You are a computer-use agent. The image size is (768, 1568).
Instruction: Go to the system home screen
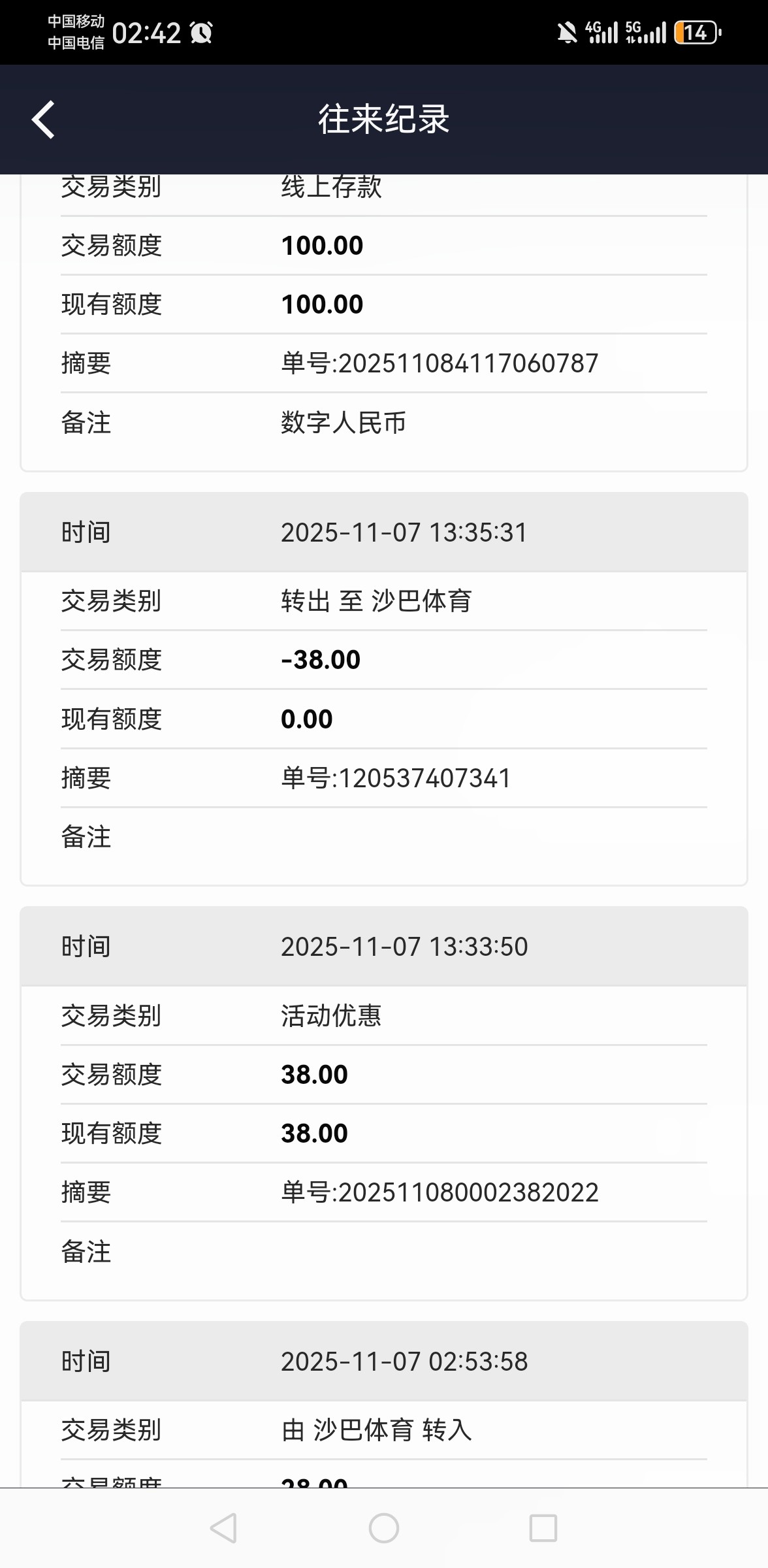pyautogui.click(x=384, y=1528)
